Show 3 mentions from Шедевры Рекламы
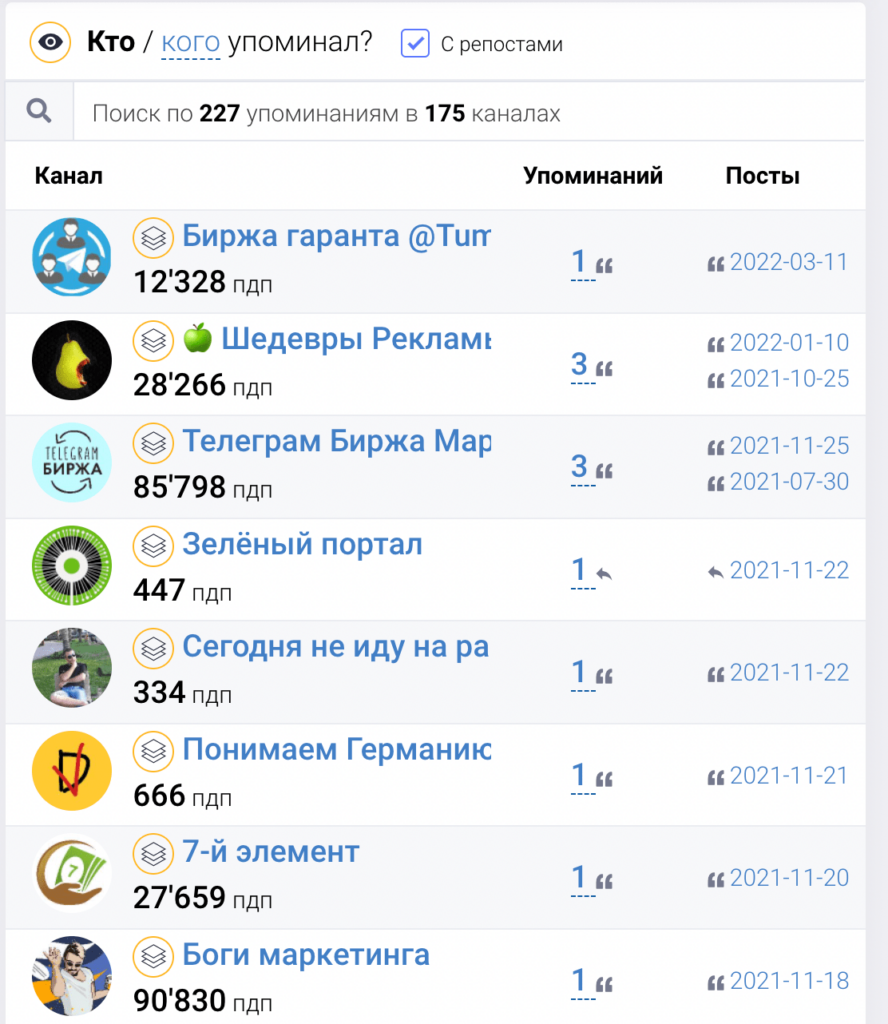The height and width of the screenshot is (1024, 888). tap(579, 364)
